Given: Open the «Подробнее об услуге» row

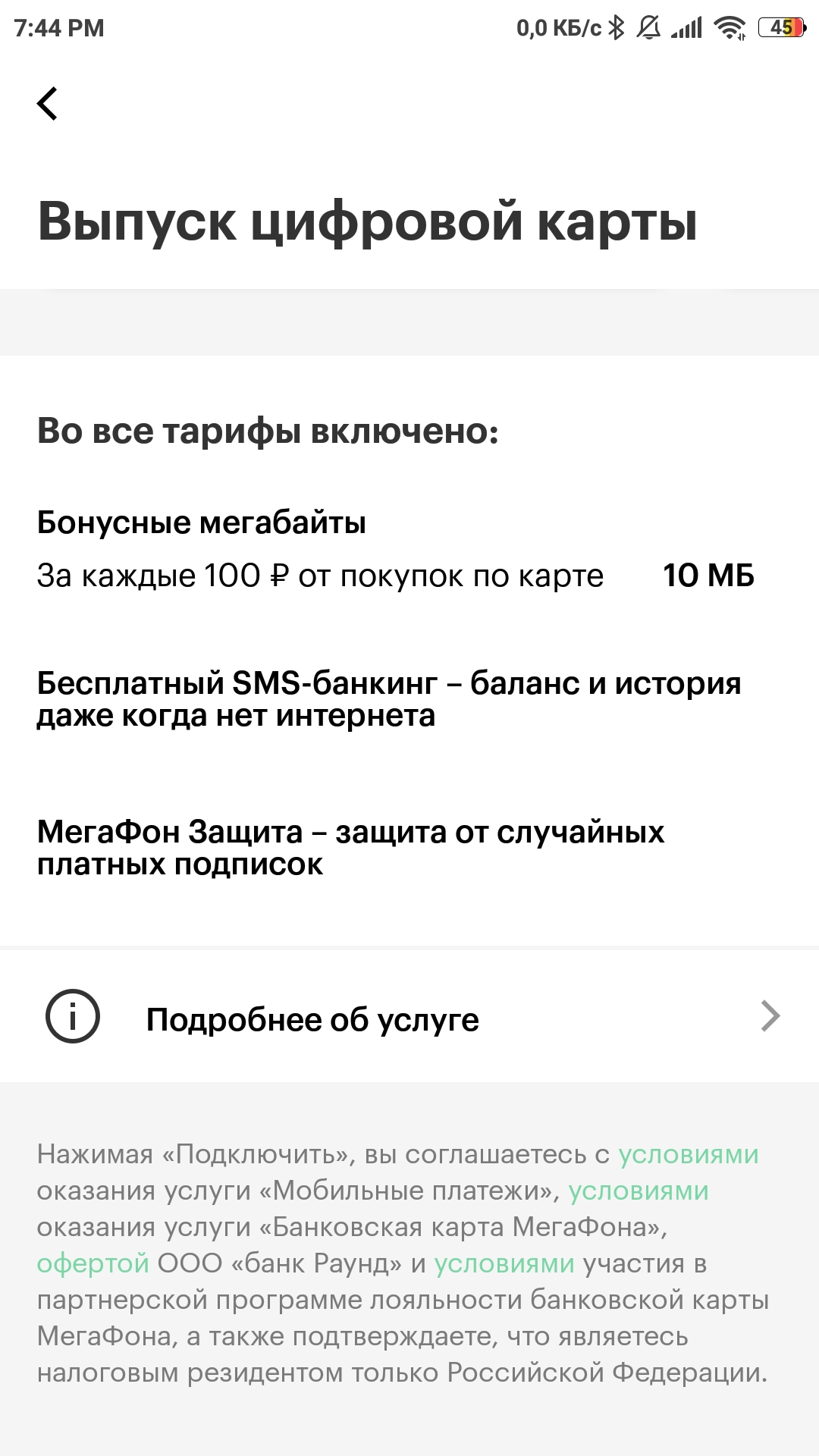Looking at the screenshot, I should point(409,1017).
